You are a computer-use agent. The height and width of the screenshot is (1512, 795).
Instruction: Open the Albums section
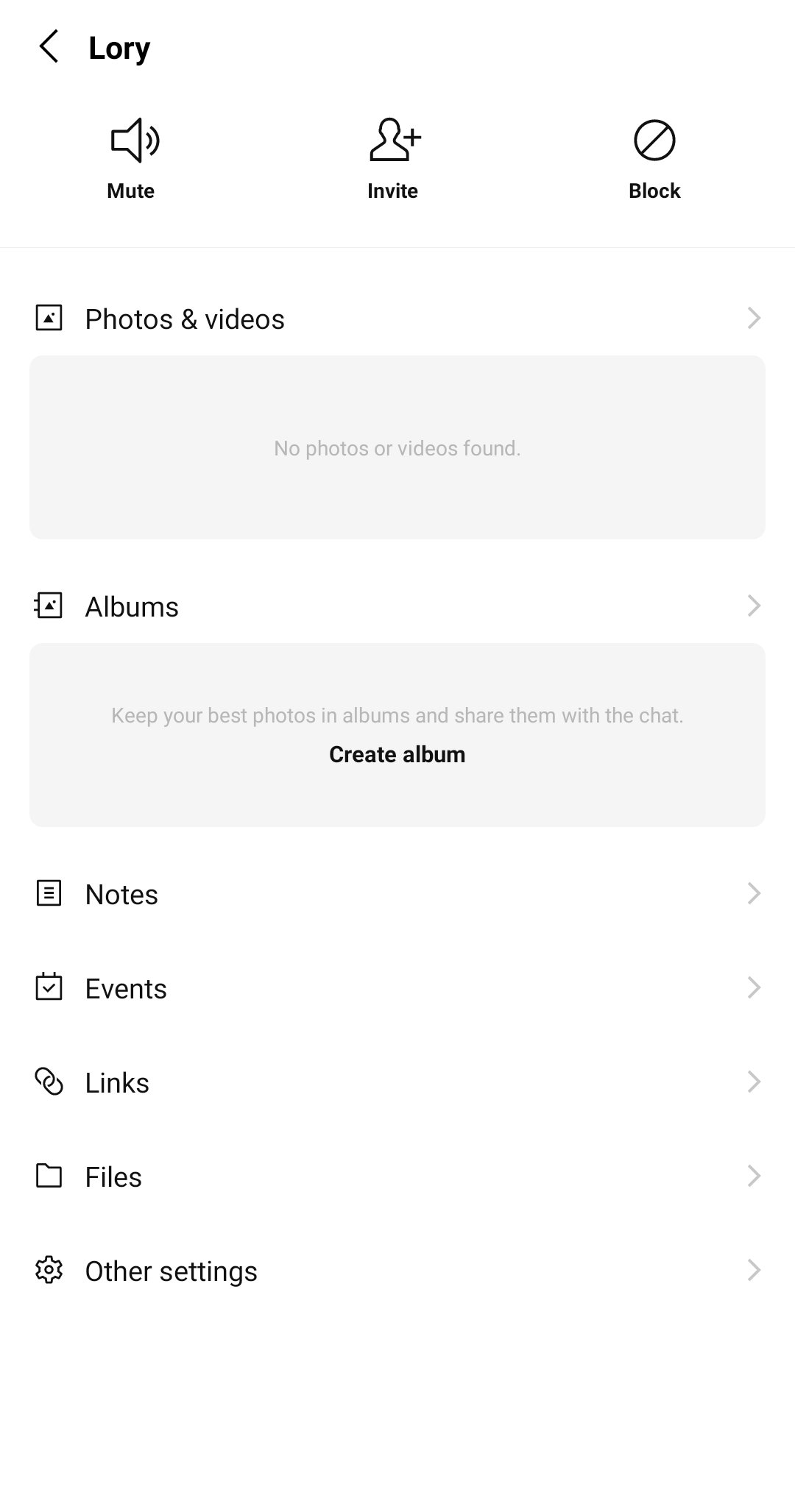(x=397, y=606)
